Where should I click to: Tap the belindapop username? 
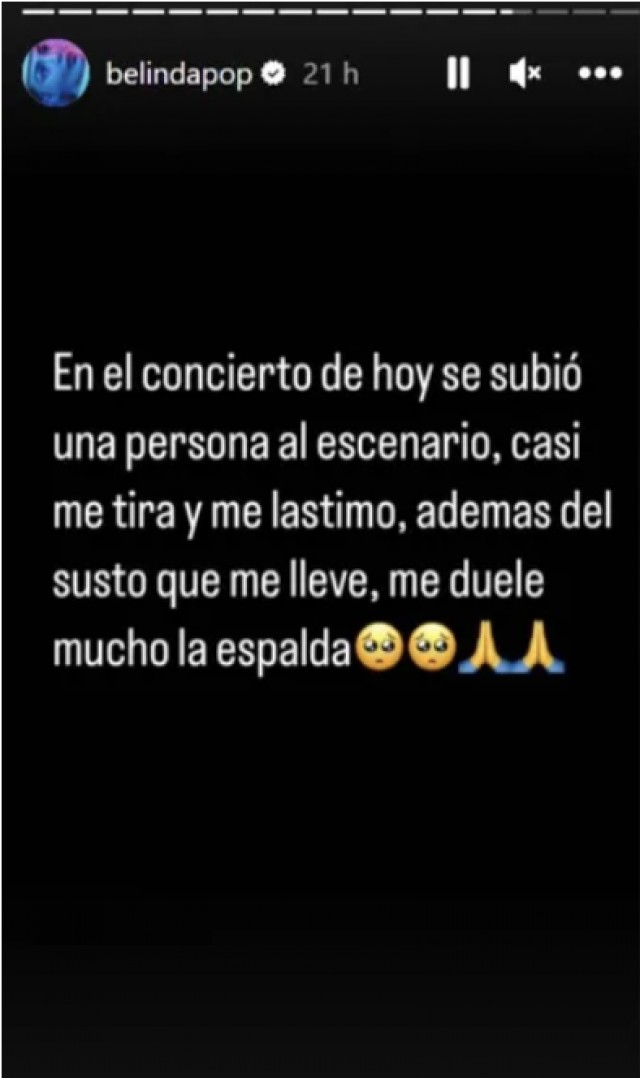tap(180, 73)
